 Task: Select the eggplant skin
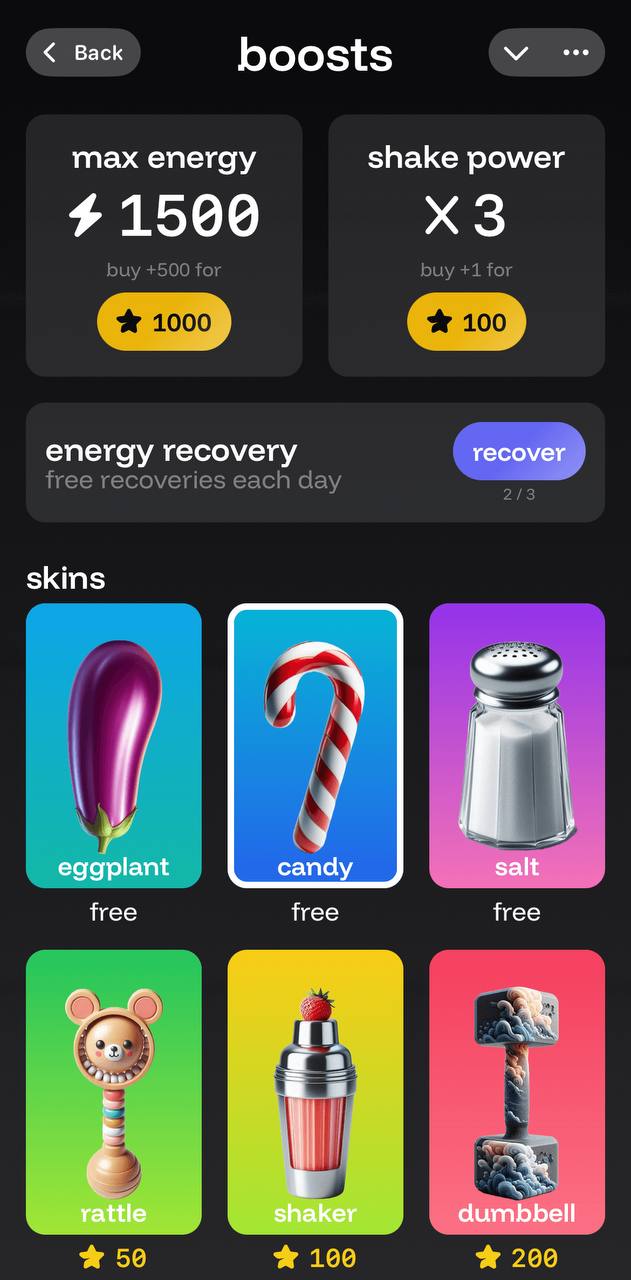click(x=114, y=745)
